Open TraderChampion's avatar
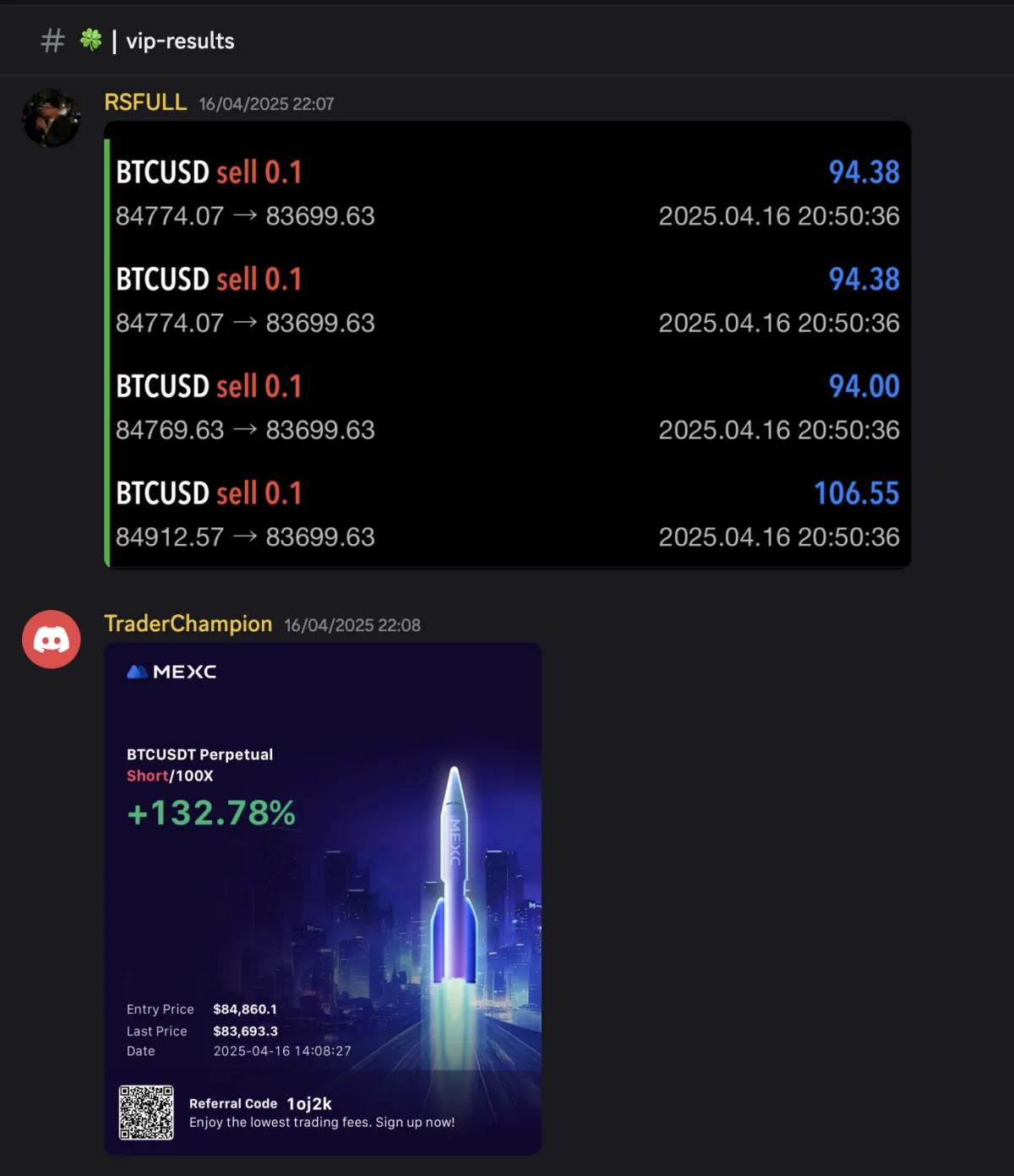Screen dimensions: 1014x1176 [51, 640]
